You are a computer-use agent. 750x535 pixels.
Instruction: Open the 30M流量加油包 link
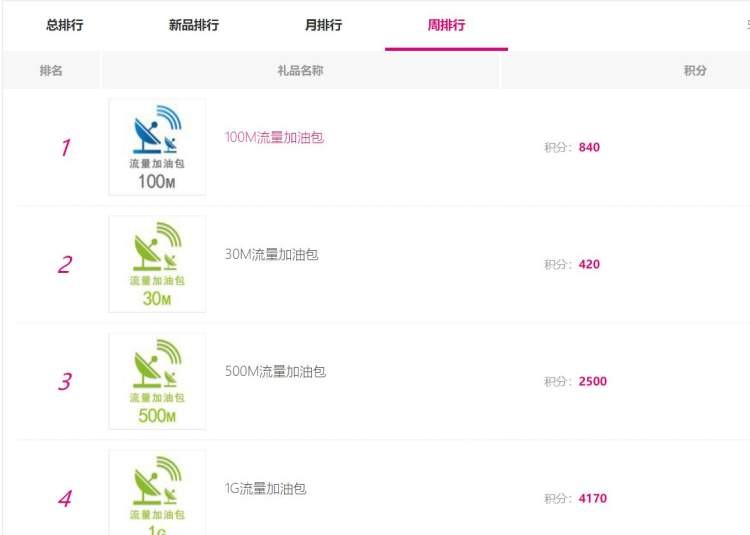click(271, 254)
